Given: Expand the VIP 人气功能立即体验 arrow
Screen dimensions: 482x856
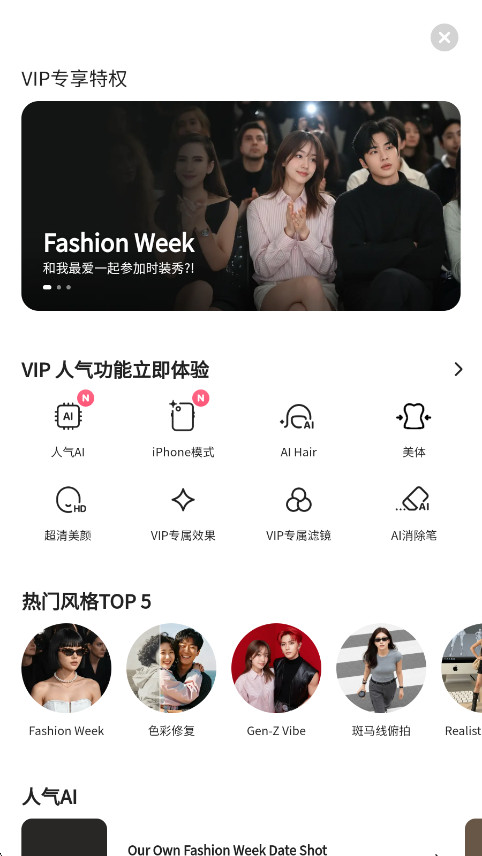Looking at the screenshot, I should point(458,370).
